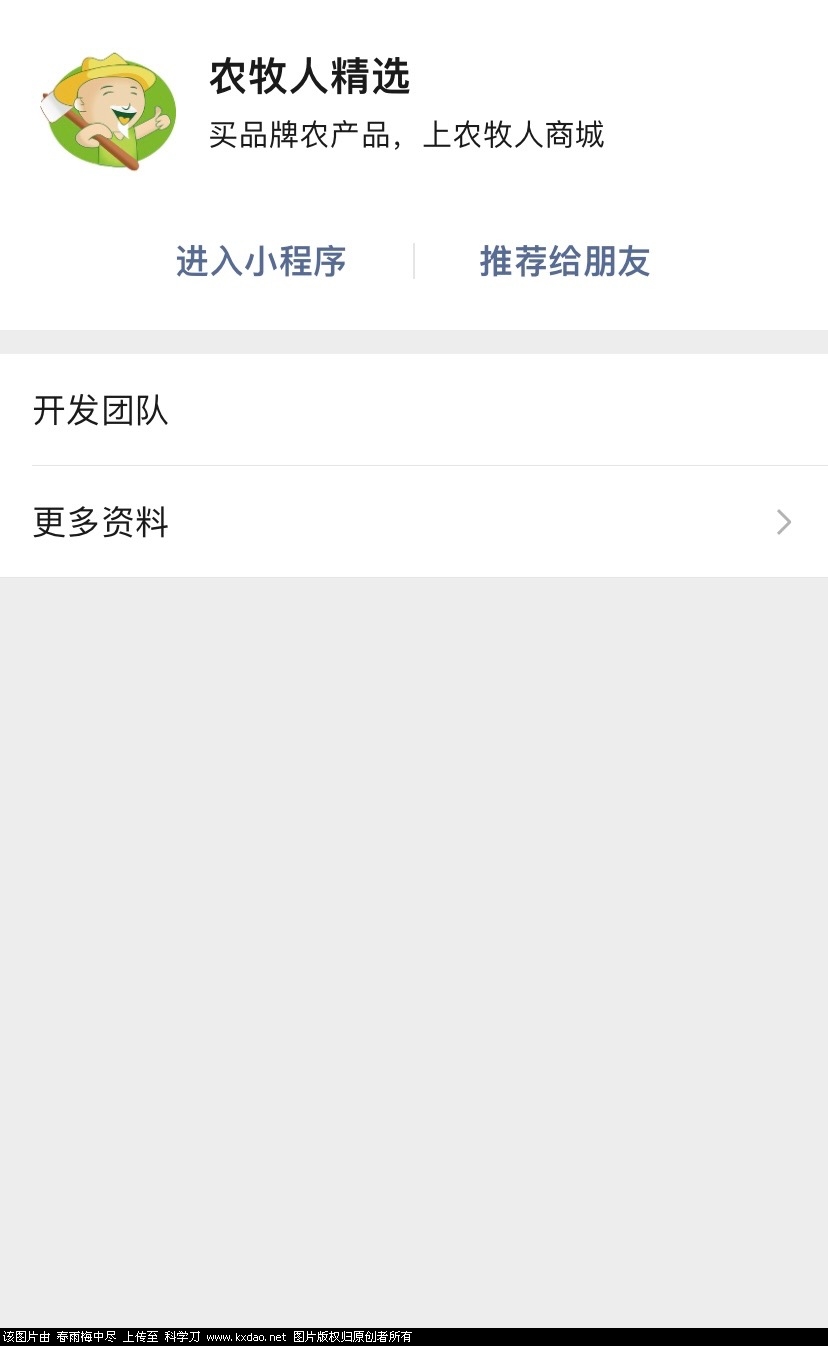Tap 进入小程序 to enter the mini program
This screenshot has height=1346, width=828.
(261, 261)
